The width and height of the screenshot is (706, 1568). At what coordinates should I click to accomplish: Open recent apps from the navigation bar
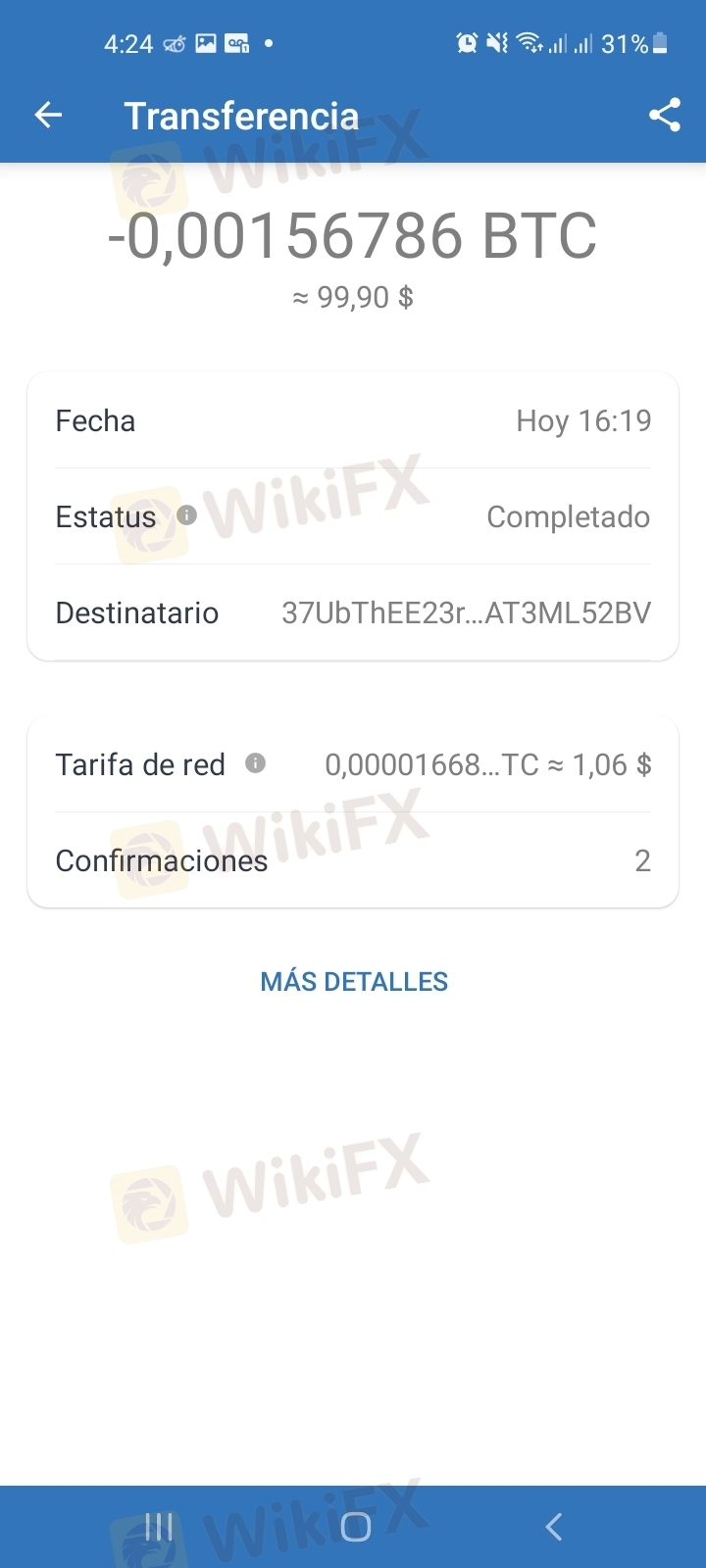158,1526
